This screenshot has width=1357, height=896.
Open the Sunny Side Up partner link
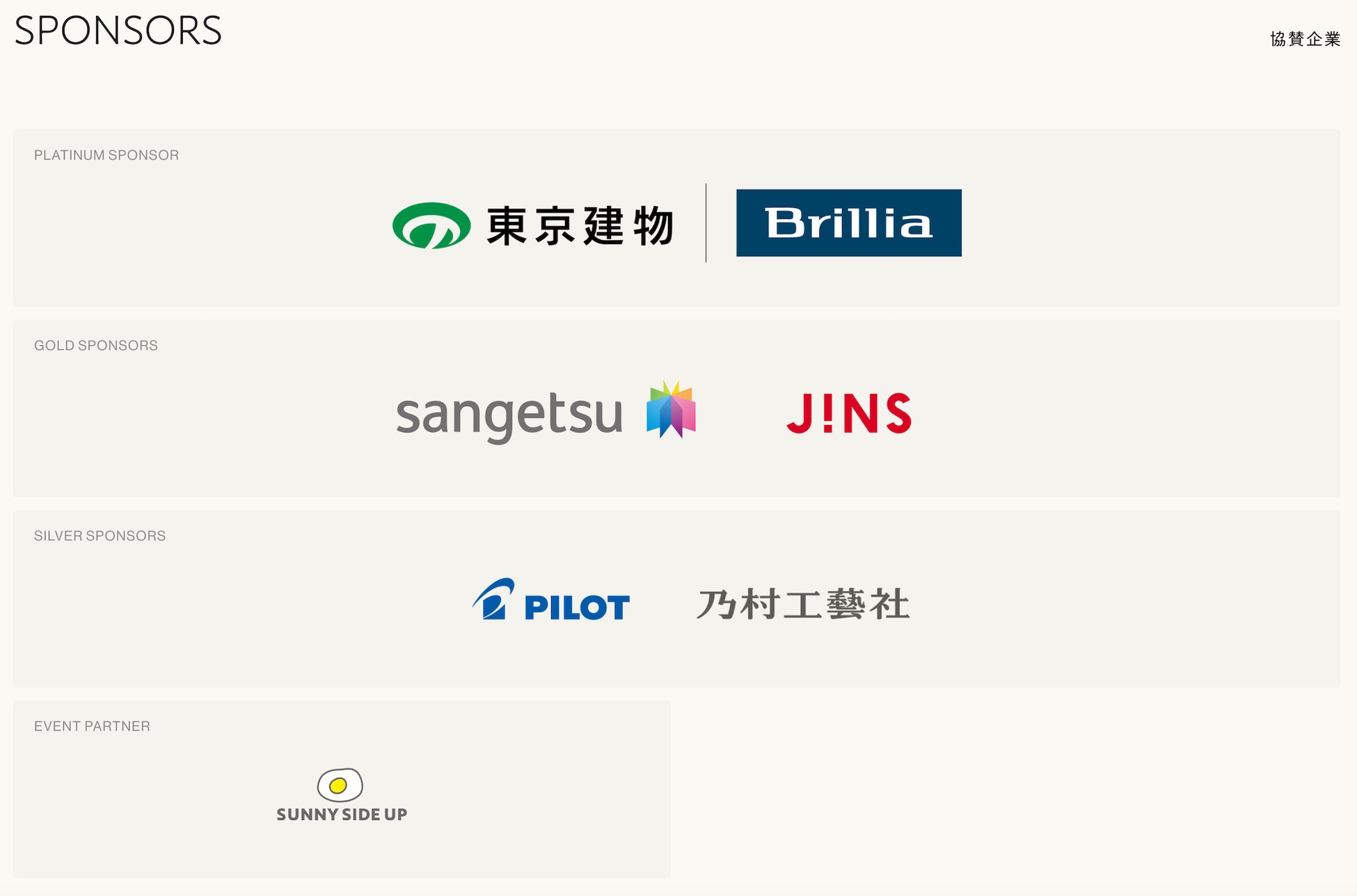tap(341, 796)
